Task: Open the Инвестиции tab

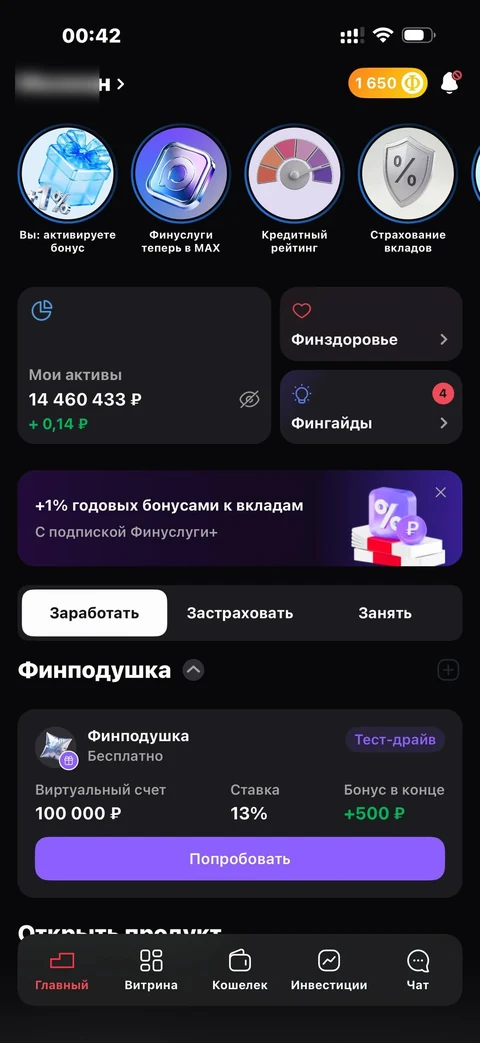Action: (328, 970)
